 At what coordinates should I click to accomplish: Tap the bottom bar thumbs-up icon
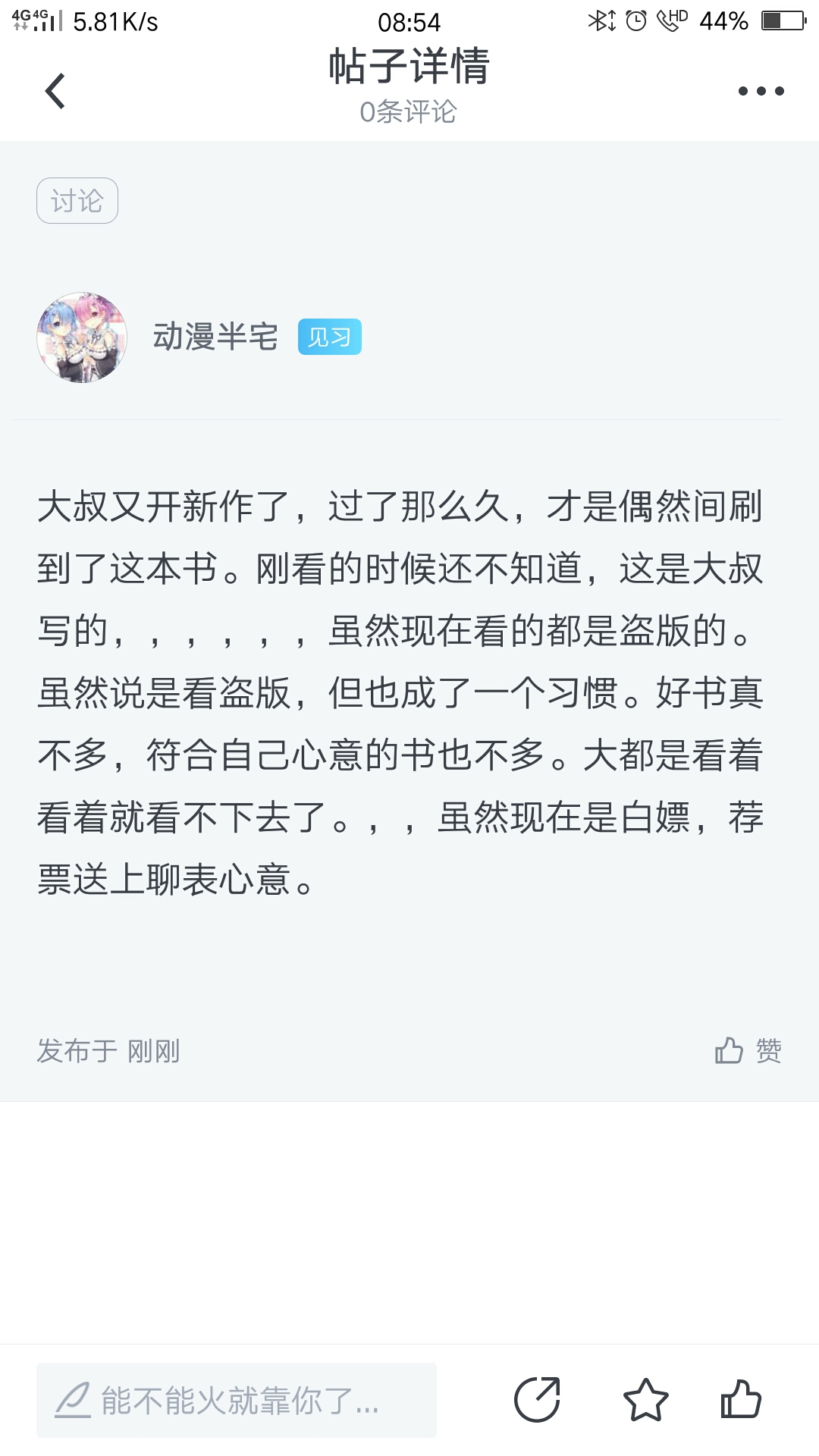coord(740,1399)
